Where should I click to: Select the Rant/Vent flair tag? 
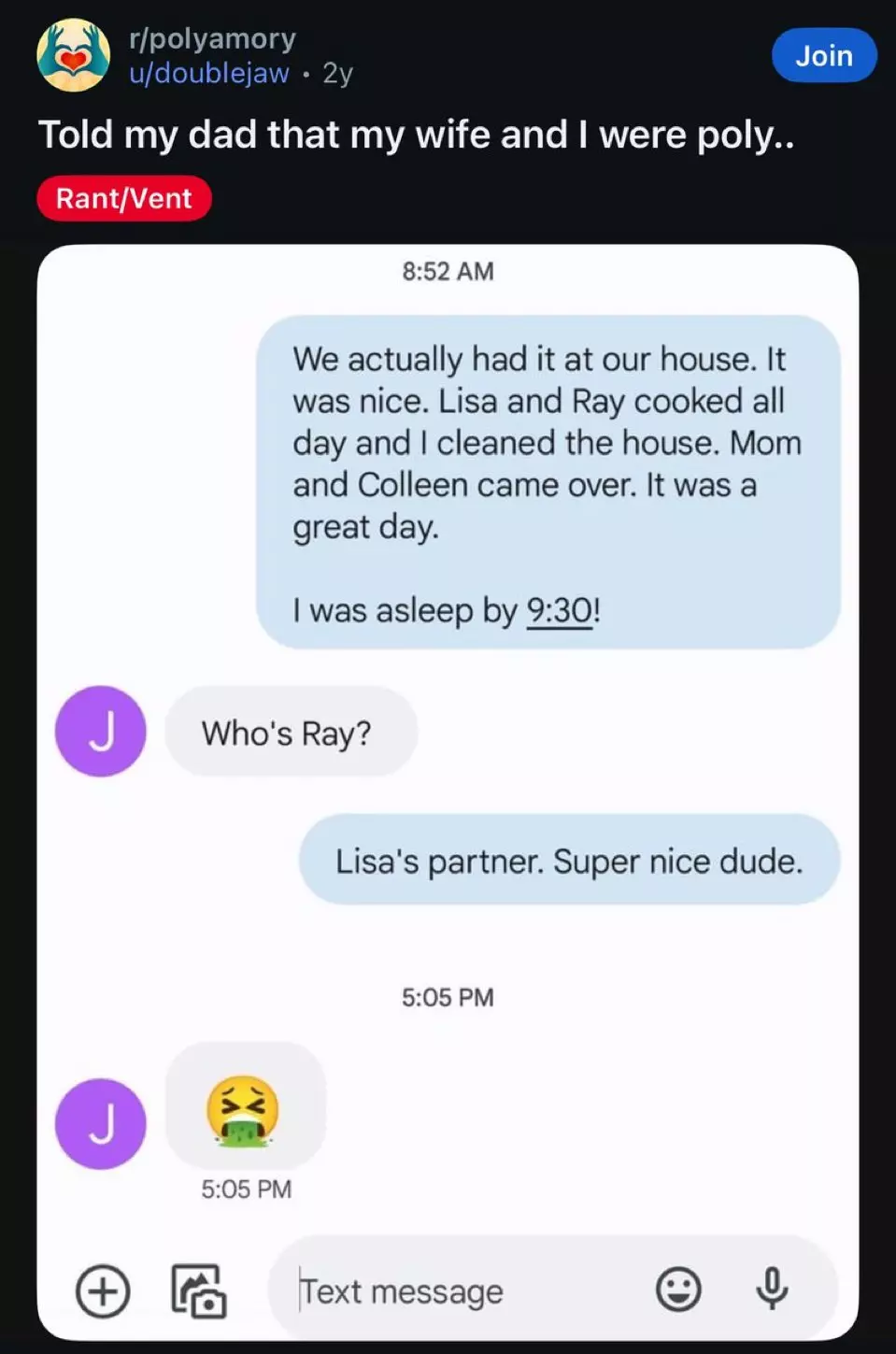124,198
